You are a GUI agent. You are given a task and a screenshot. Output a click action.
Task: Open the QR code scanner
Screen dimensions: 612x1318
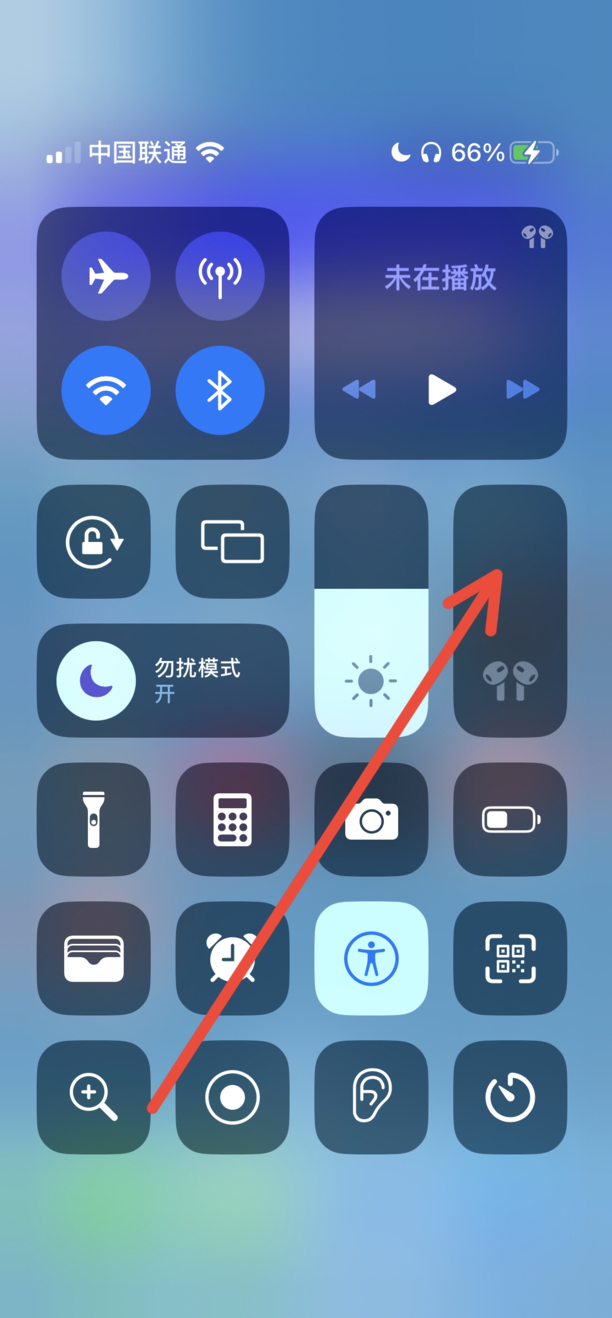pyautogui.click(x=510, y=958)
